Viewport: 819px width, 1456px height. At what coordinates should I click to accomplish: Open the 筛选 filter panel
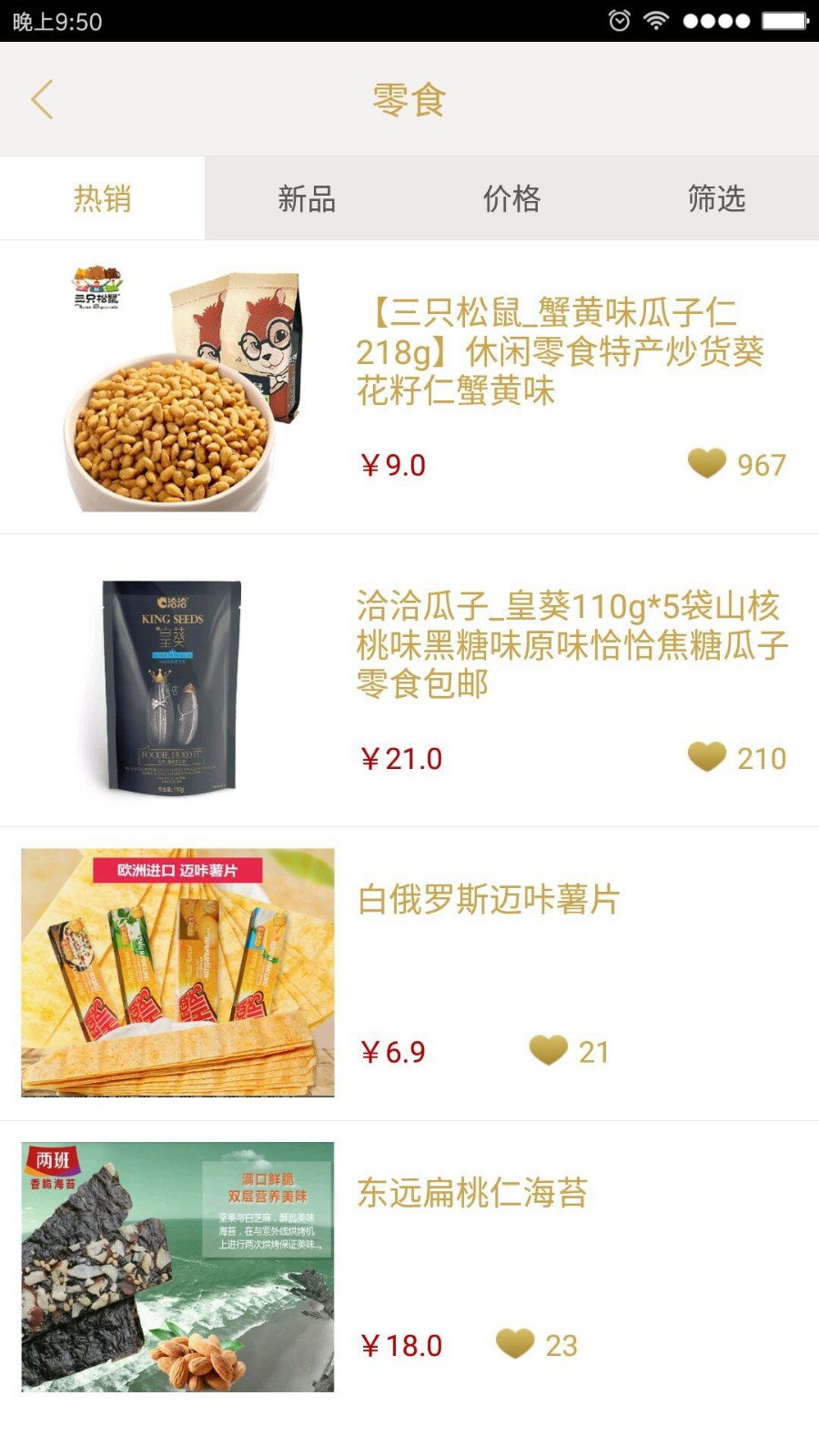tap(716, 197)
